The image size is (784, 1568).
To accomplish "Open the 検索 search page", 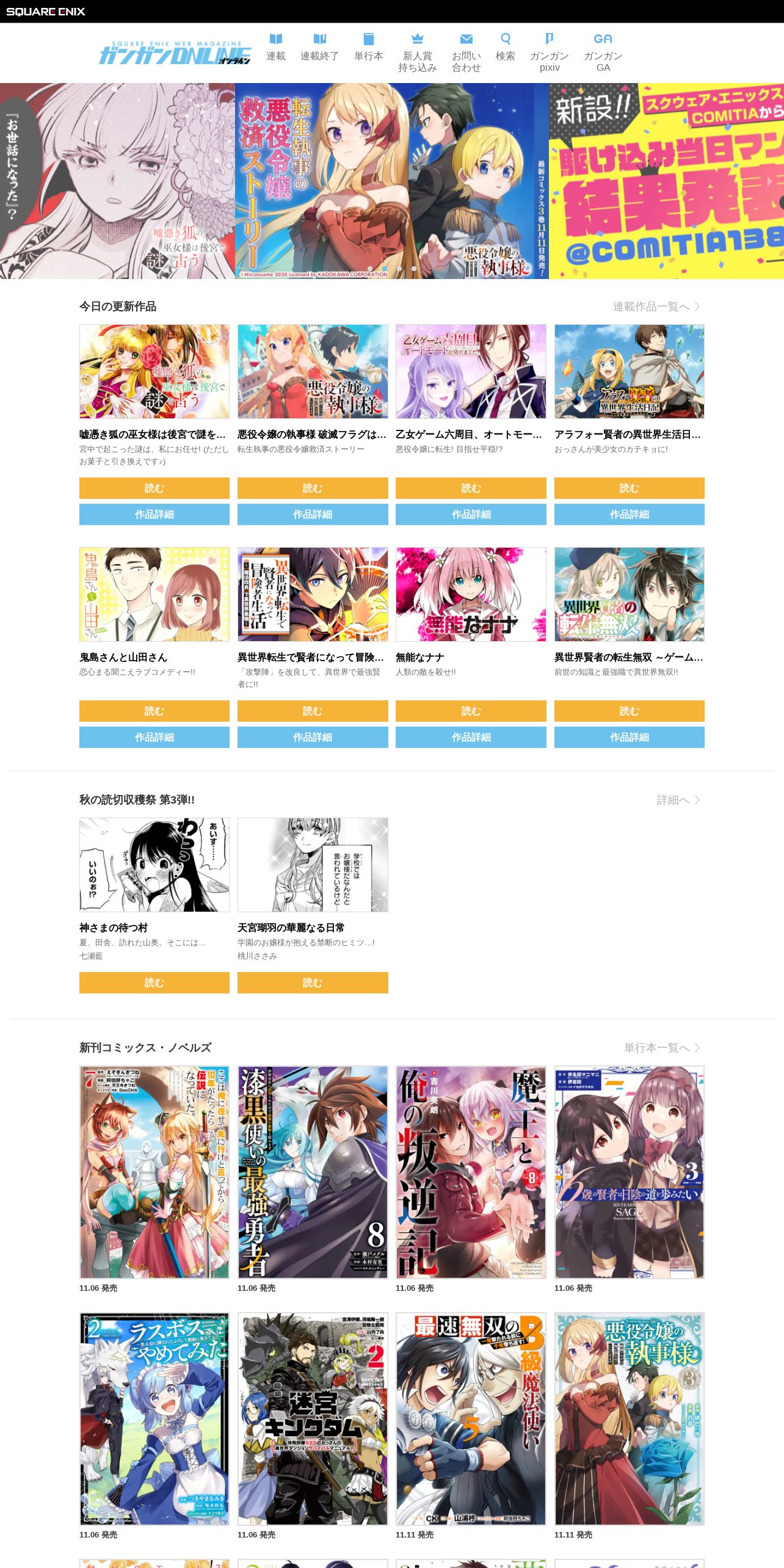I will (x=505, y=48).
